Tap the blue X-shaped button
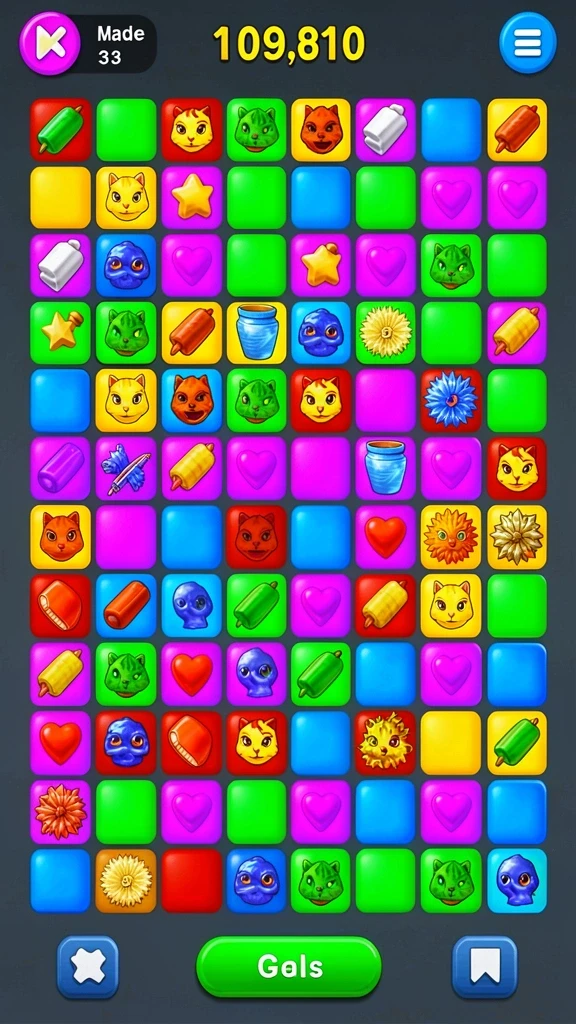The image size is (576, 1024). tap(88, 967)
